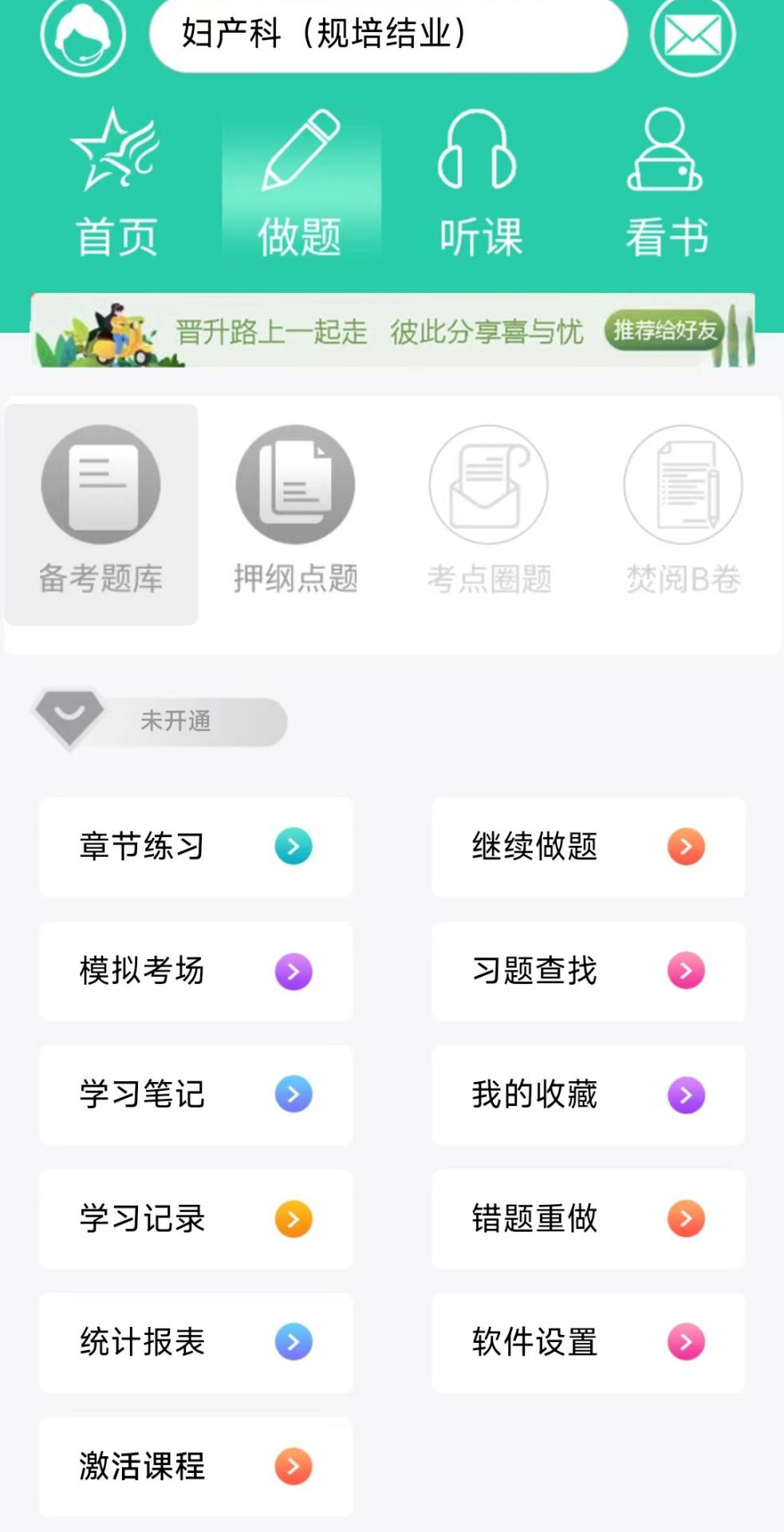Screen dimensions: 784x1532
Task: View 我的收藏
Action: point(588,1095)
